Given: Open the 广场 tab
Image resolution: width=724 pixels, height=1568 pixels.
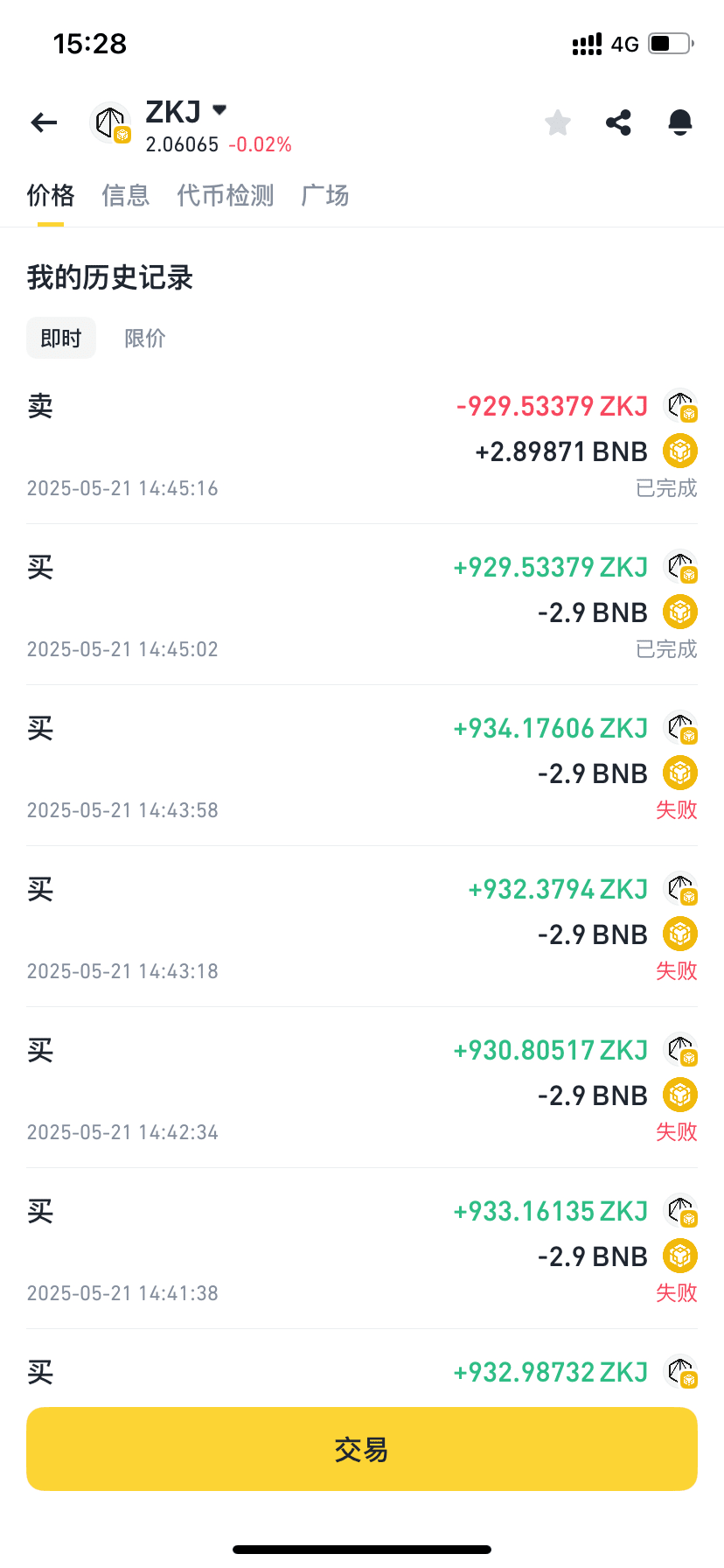Looking at the screenshot, I should (x=324, y=195).
